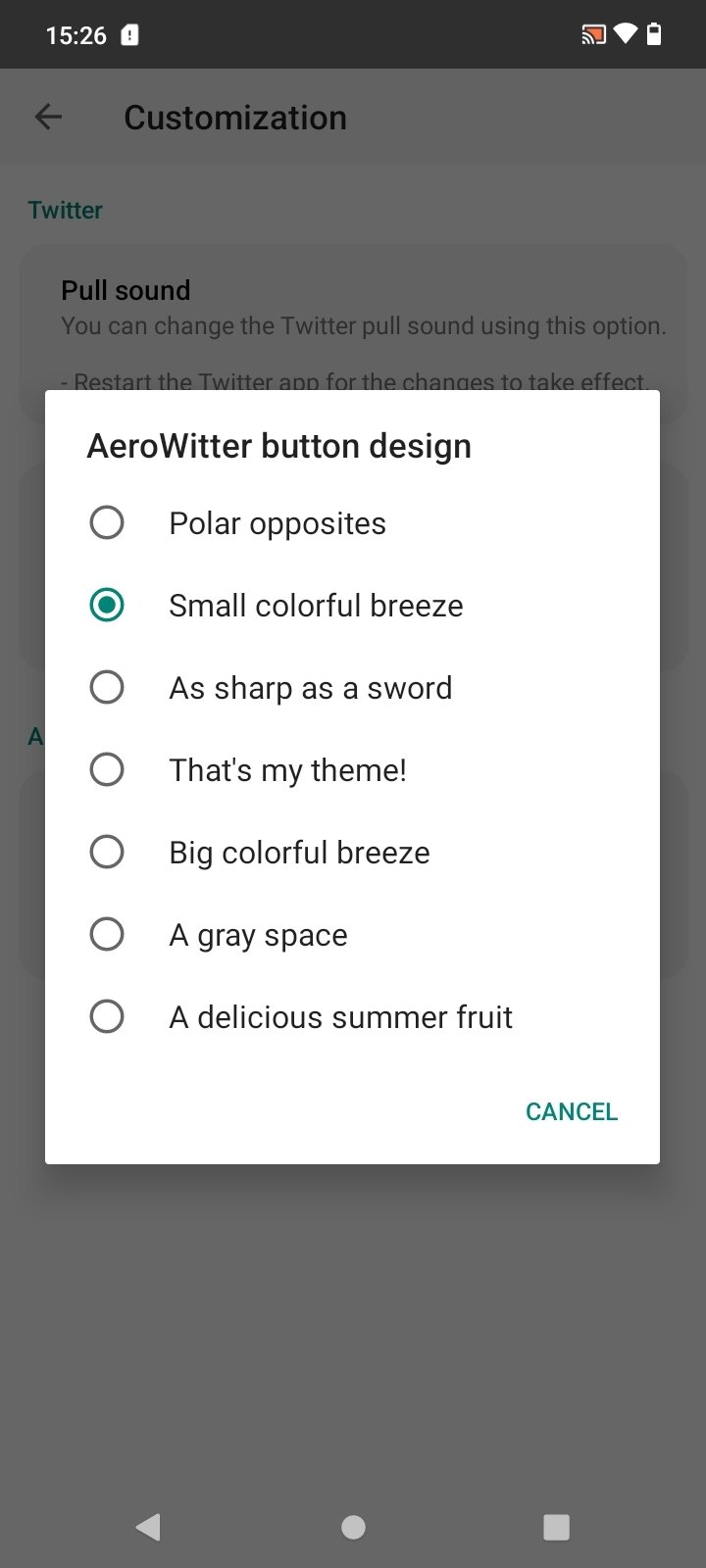Tap the system back button
Viewport: 706px width, 1568px height.
[148, 1527]
